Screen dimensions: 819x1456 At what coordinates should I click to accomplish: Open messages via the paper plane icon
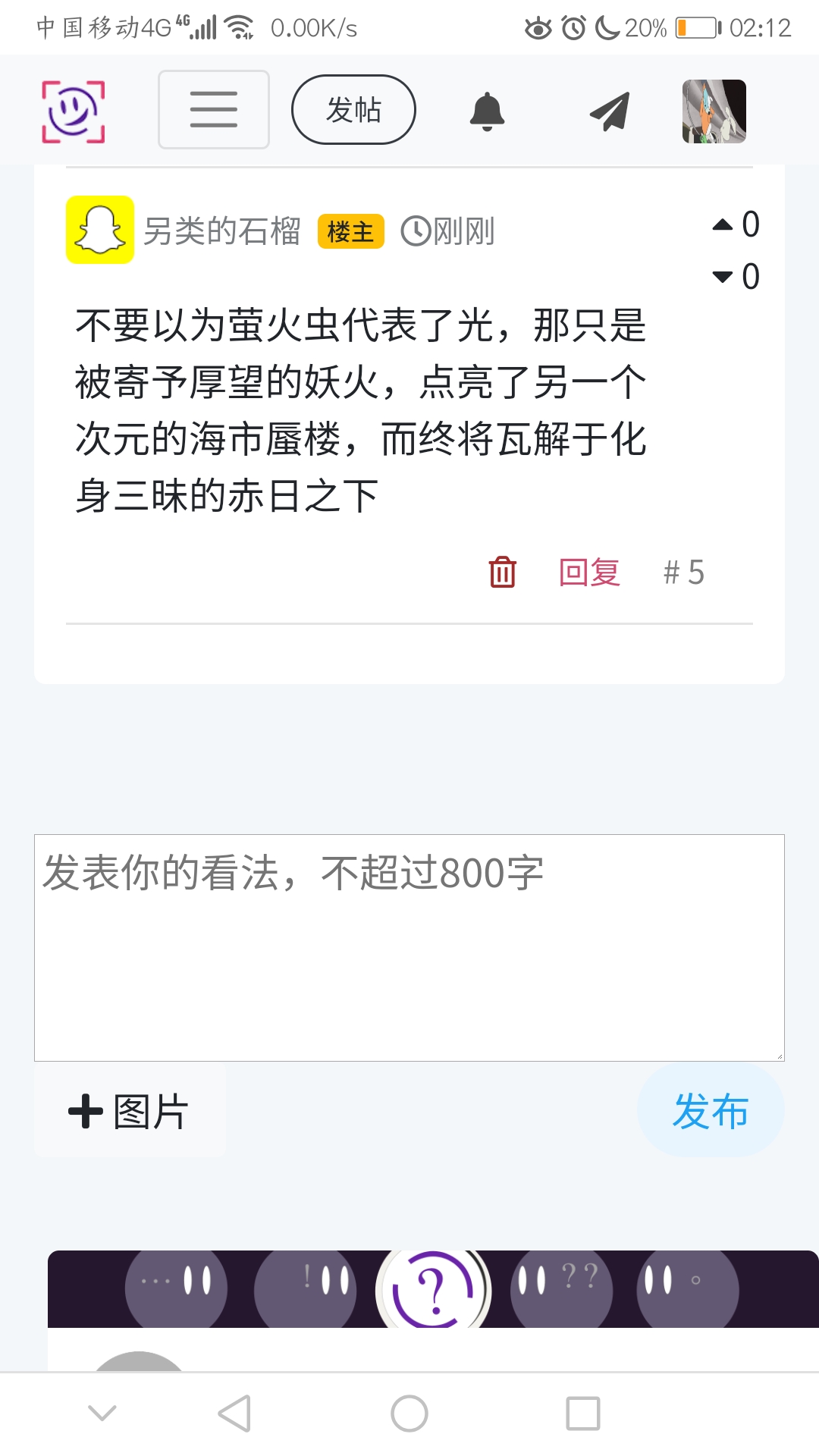[610, 111]
